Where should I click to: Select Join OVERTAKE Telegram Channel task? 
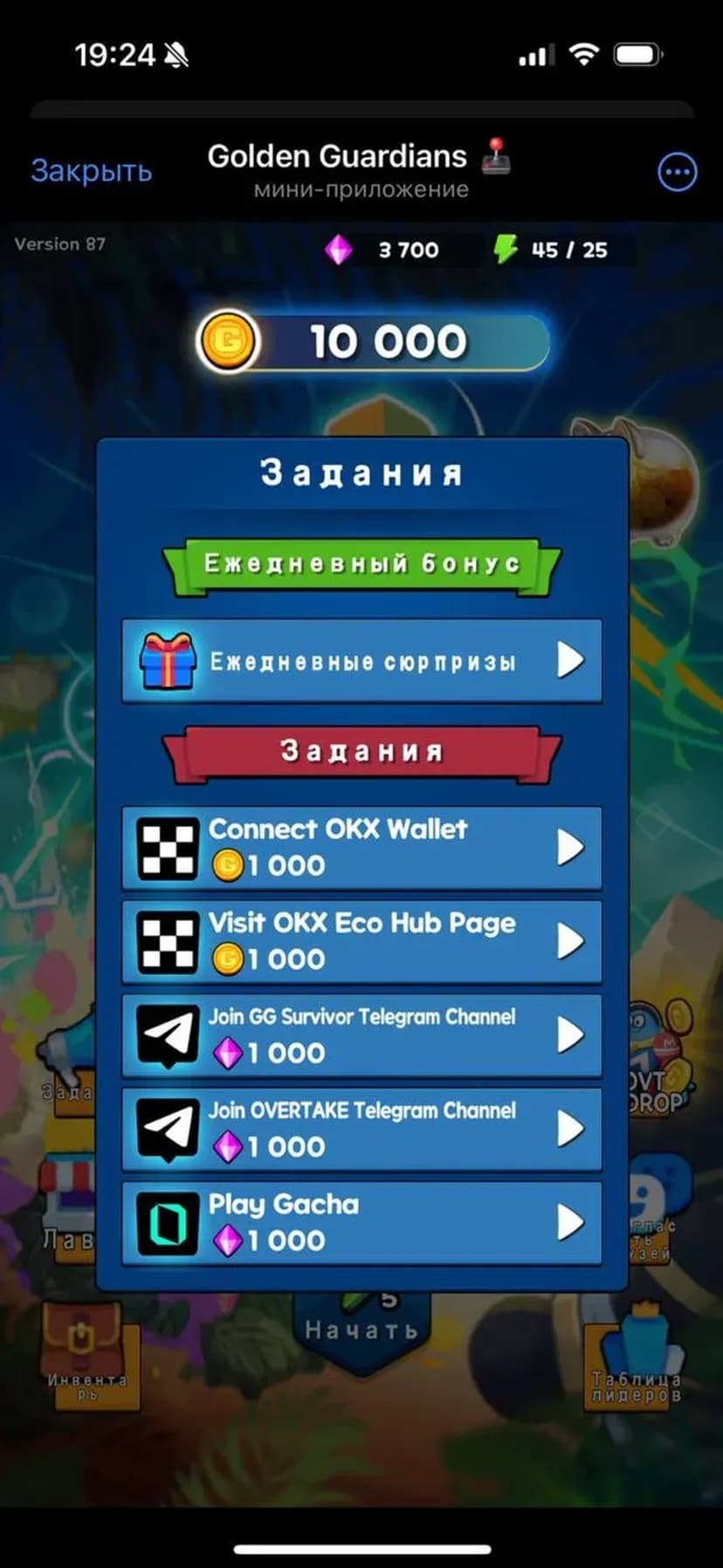[361, 1129]
